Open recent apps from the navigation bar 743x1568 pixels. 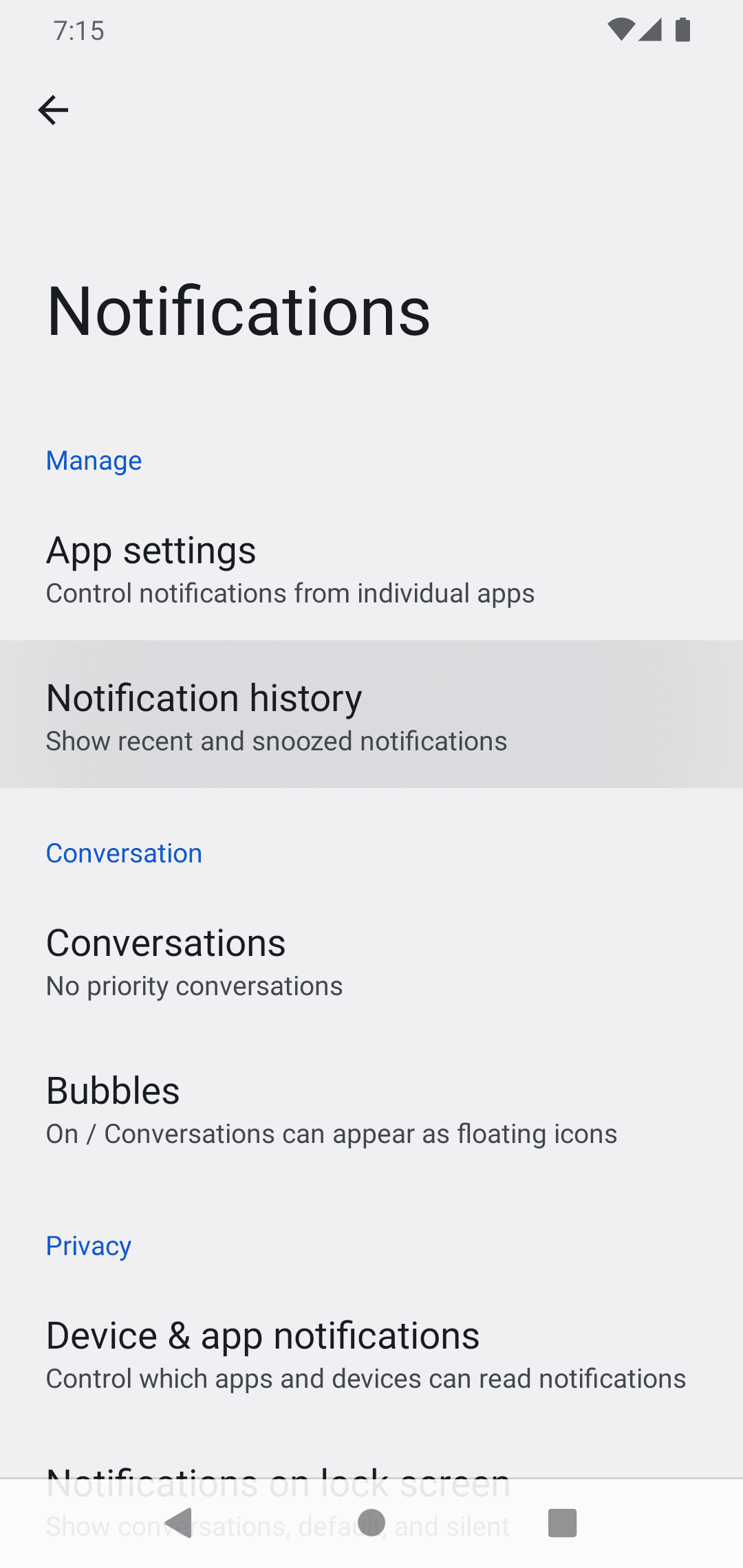tap(562, 1523)
